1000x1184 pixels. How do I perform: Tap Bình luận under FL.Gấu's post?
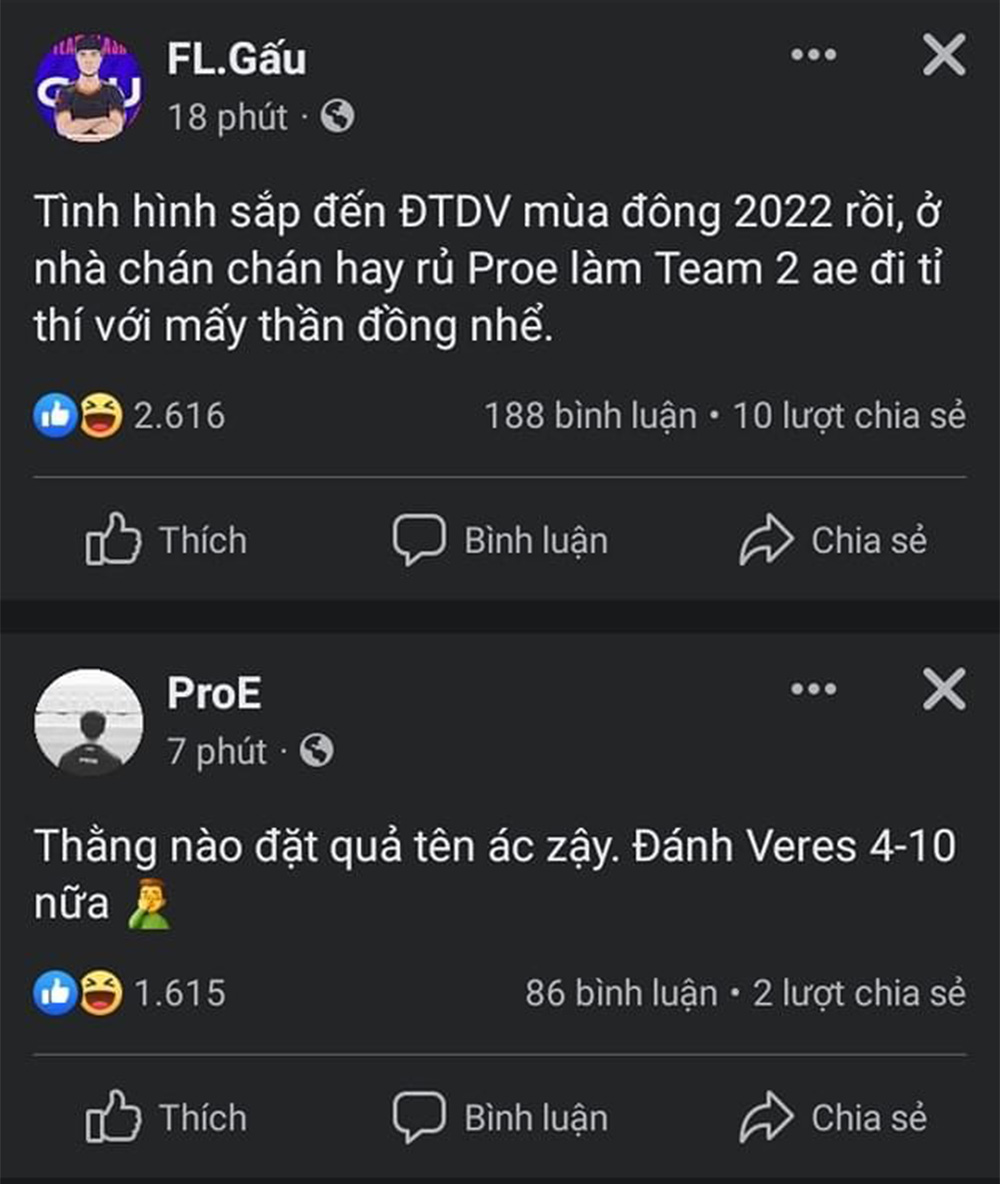[500, 541]
